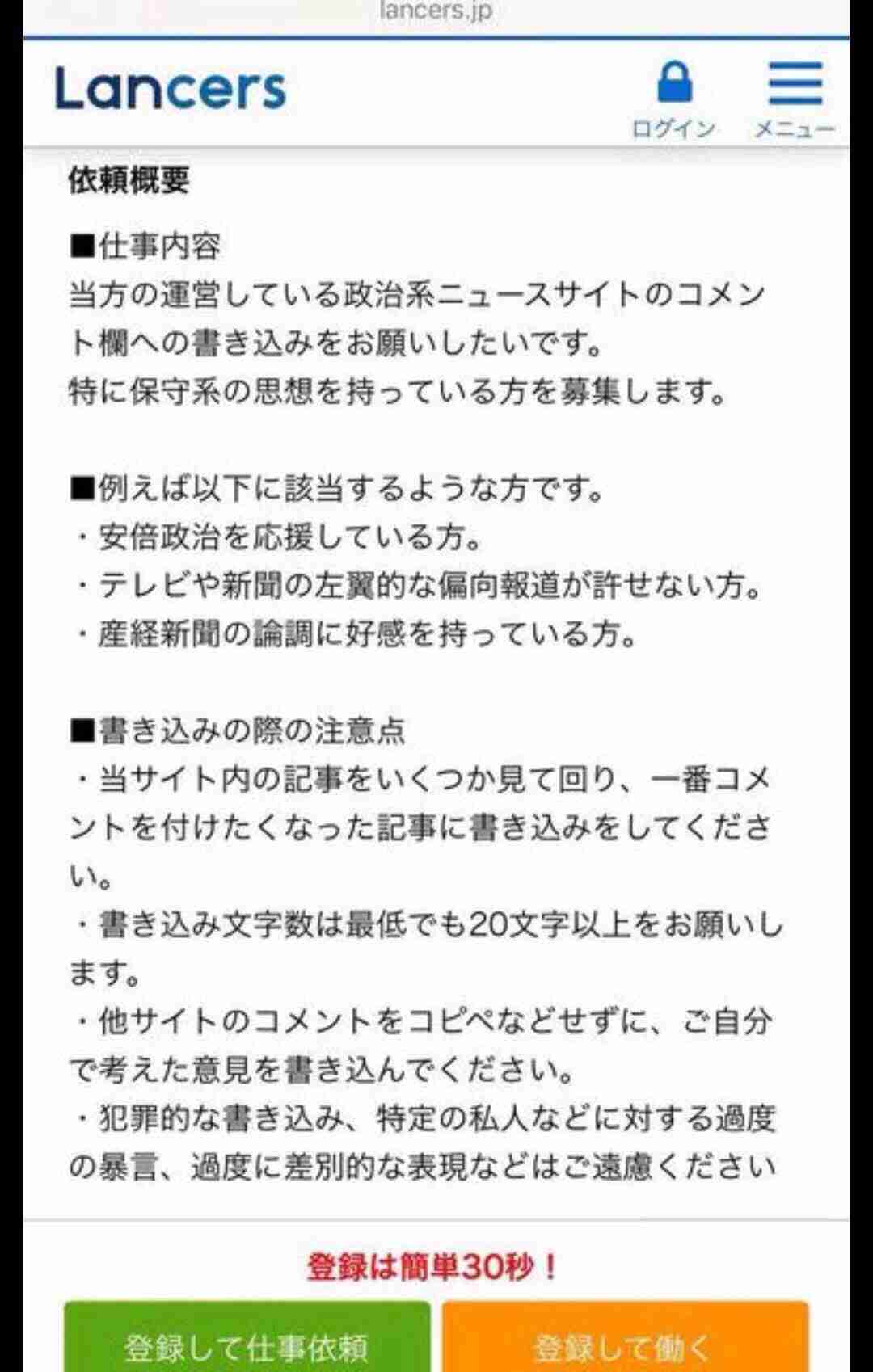Go to the Lancers home logo
873x1372 pixels.
pos(171,88)
